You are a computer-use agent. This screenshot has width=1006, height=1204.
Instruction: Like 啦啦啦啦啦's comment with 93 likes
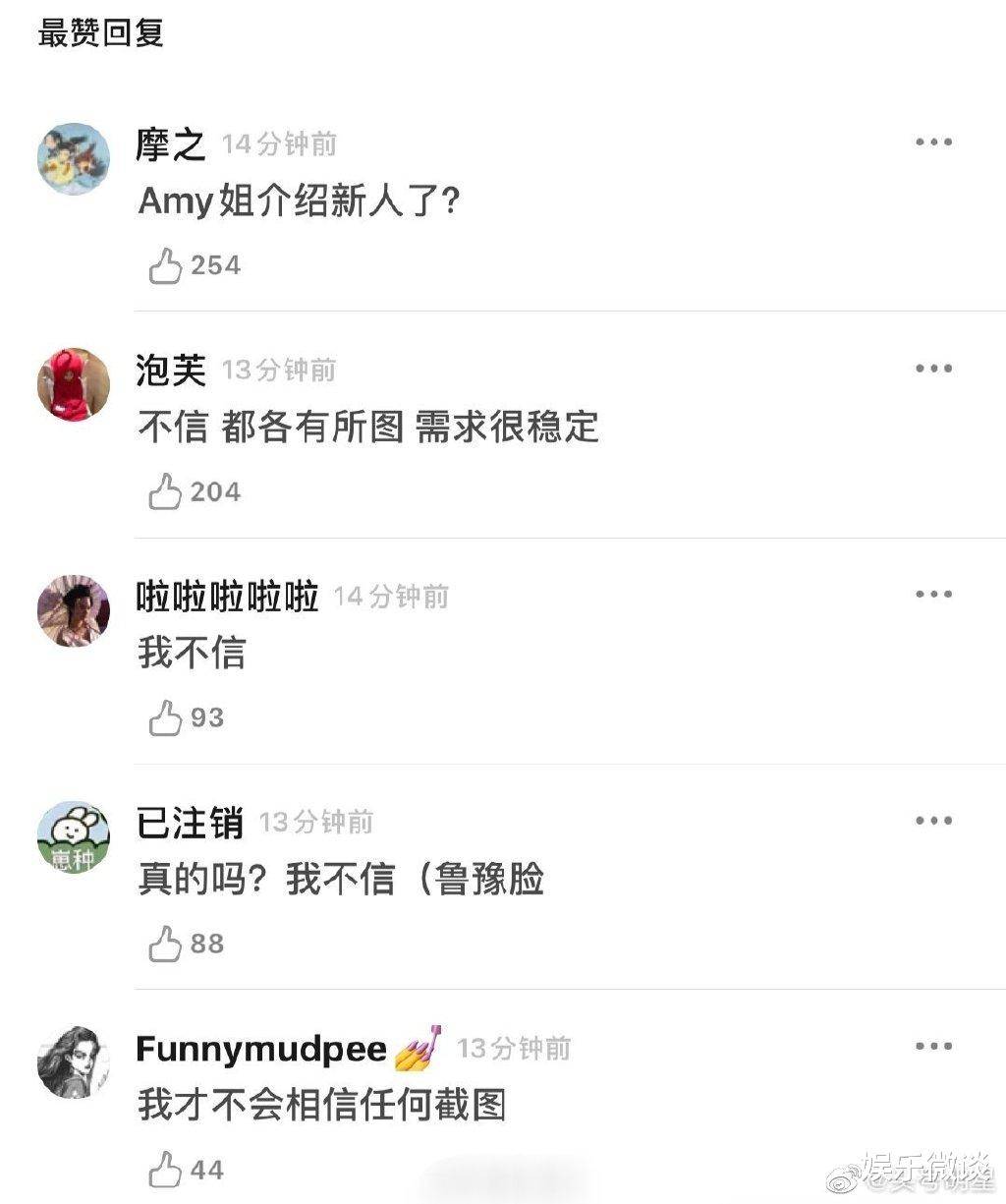click(164, 717)
